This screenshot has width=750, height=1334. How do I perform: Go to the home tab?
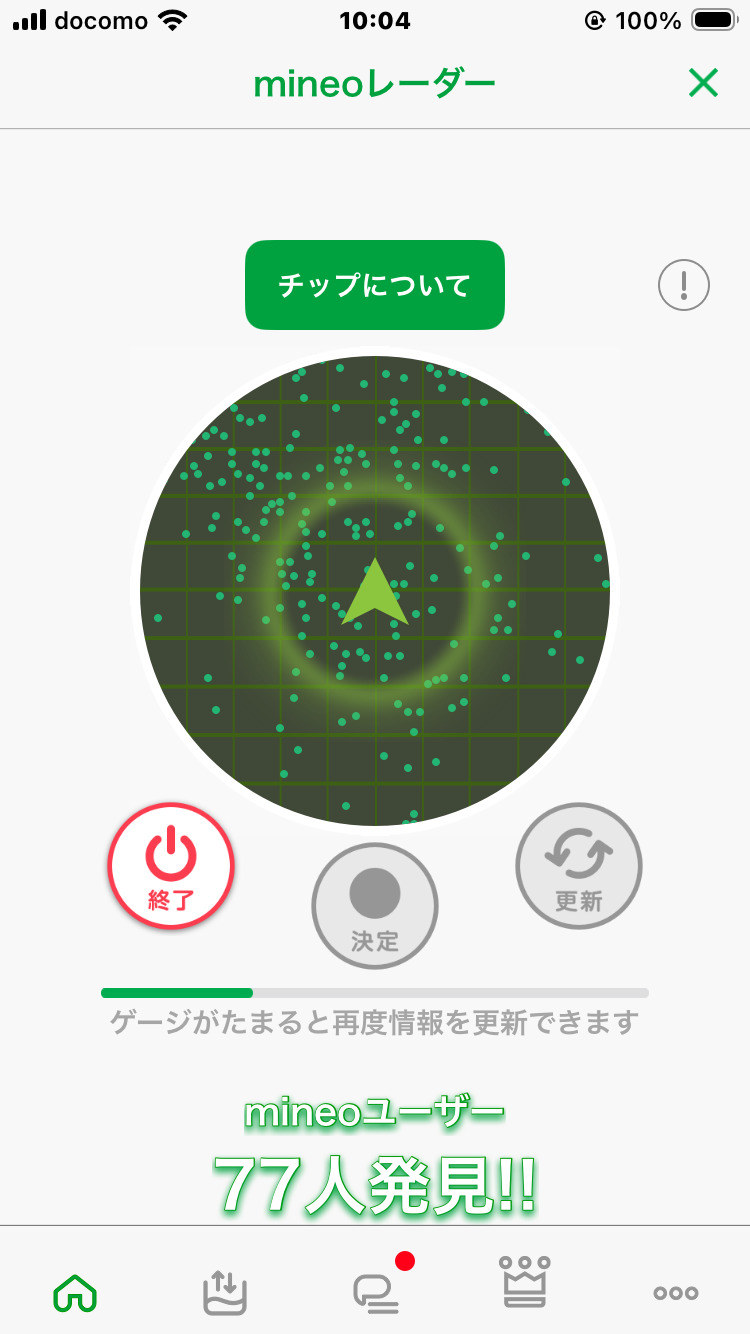(75, 1292)
